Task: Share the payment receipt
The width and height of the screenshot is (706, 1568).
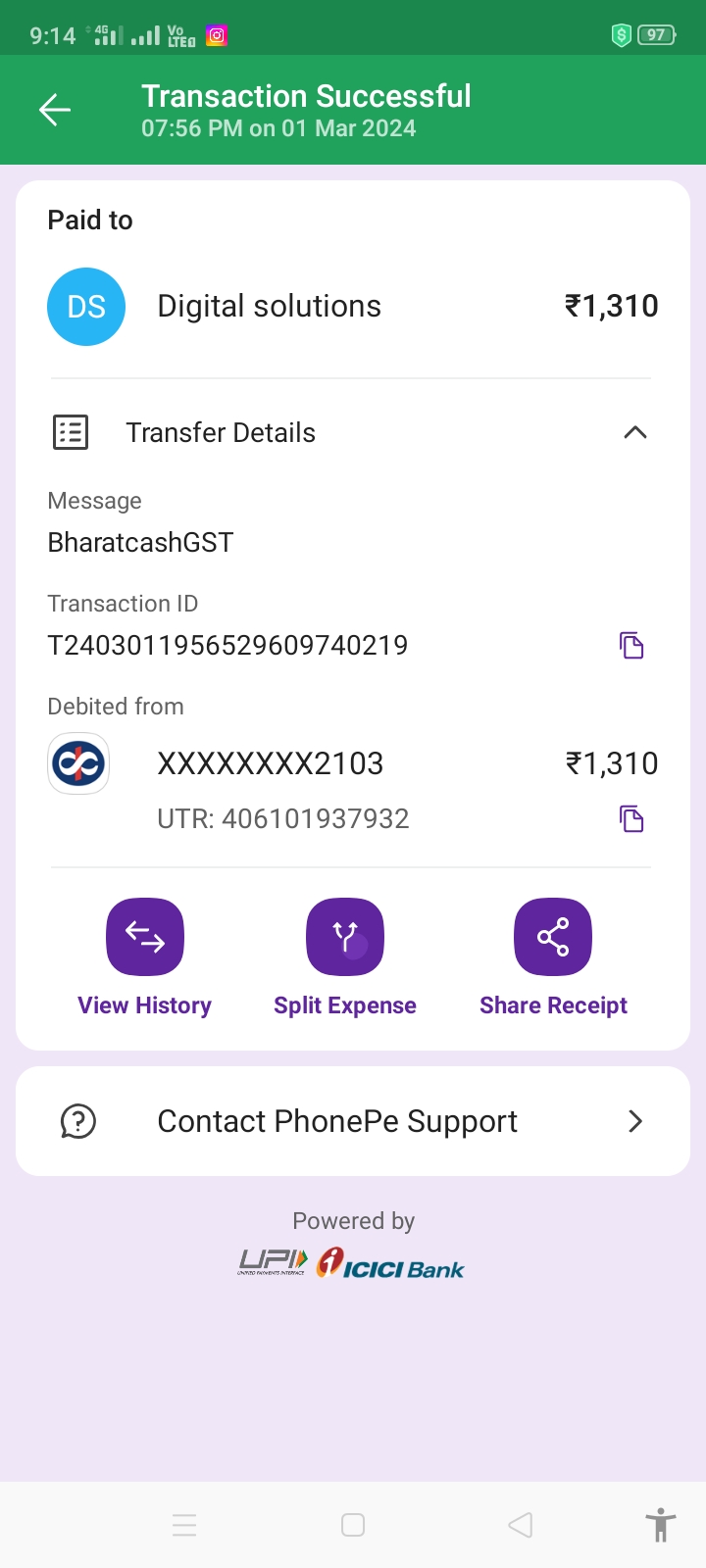Action: 553,938
